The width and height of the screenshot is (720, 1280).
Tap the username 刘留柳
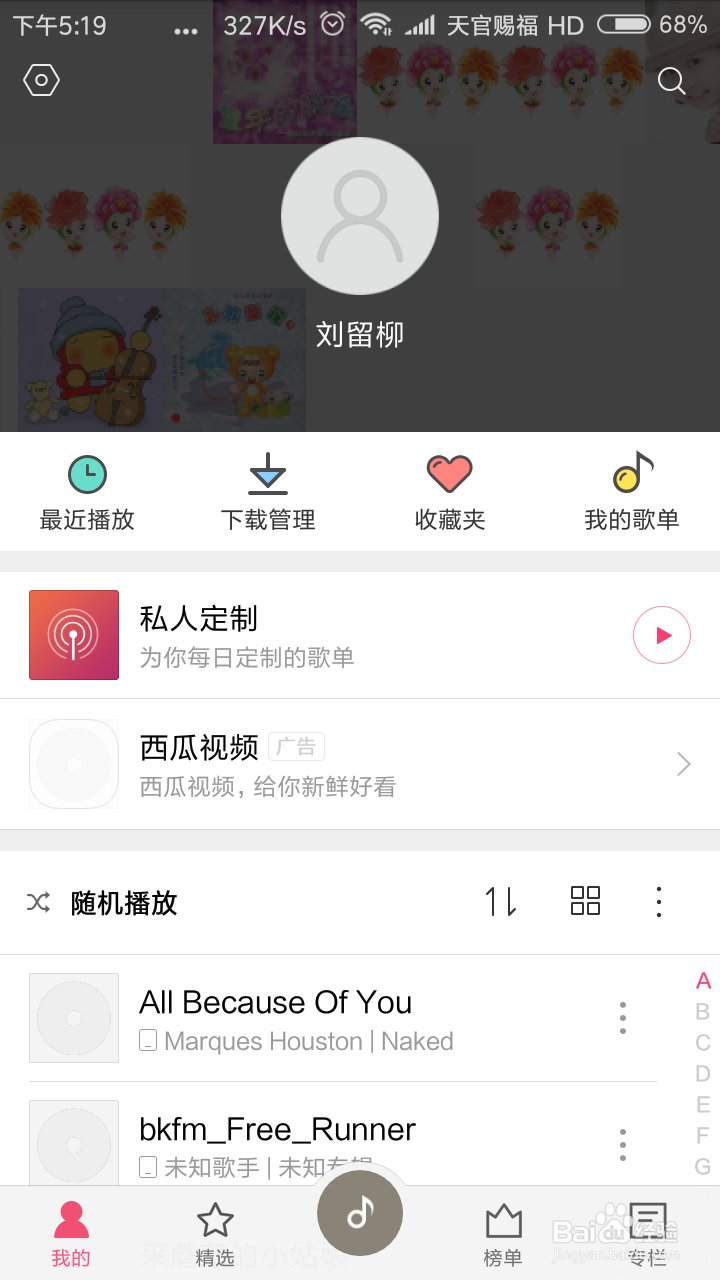(x=360, y=334)
